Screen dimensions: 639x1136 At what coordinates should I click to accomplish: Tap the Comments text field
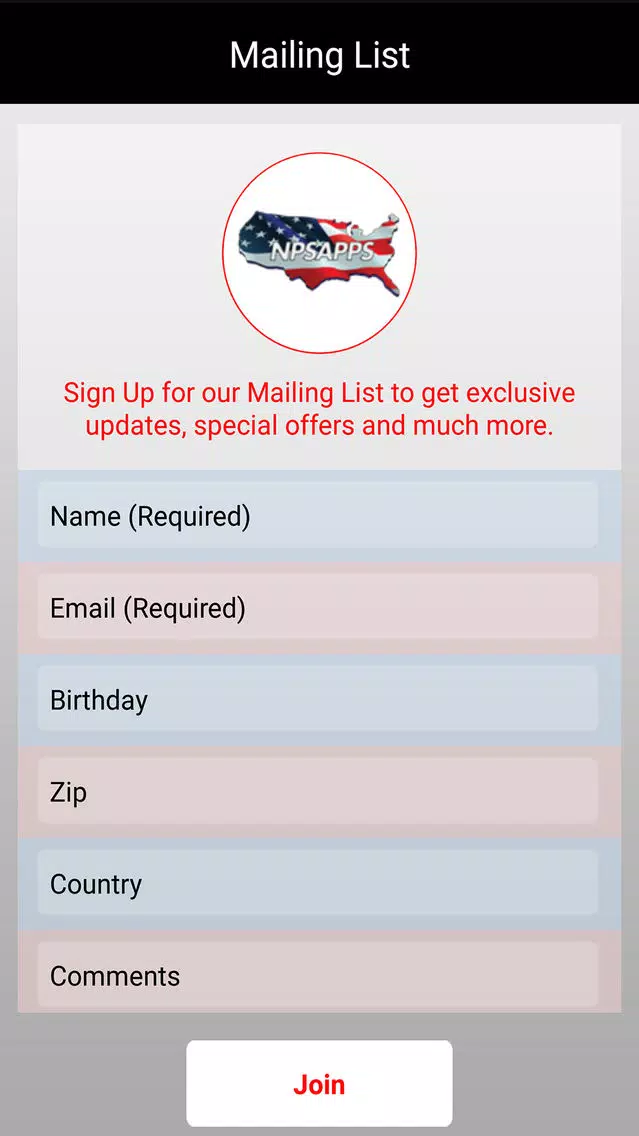click(318, 974)
